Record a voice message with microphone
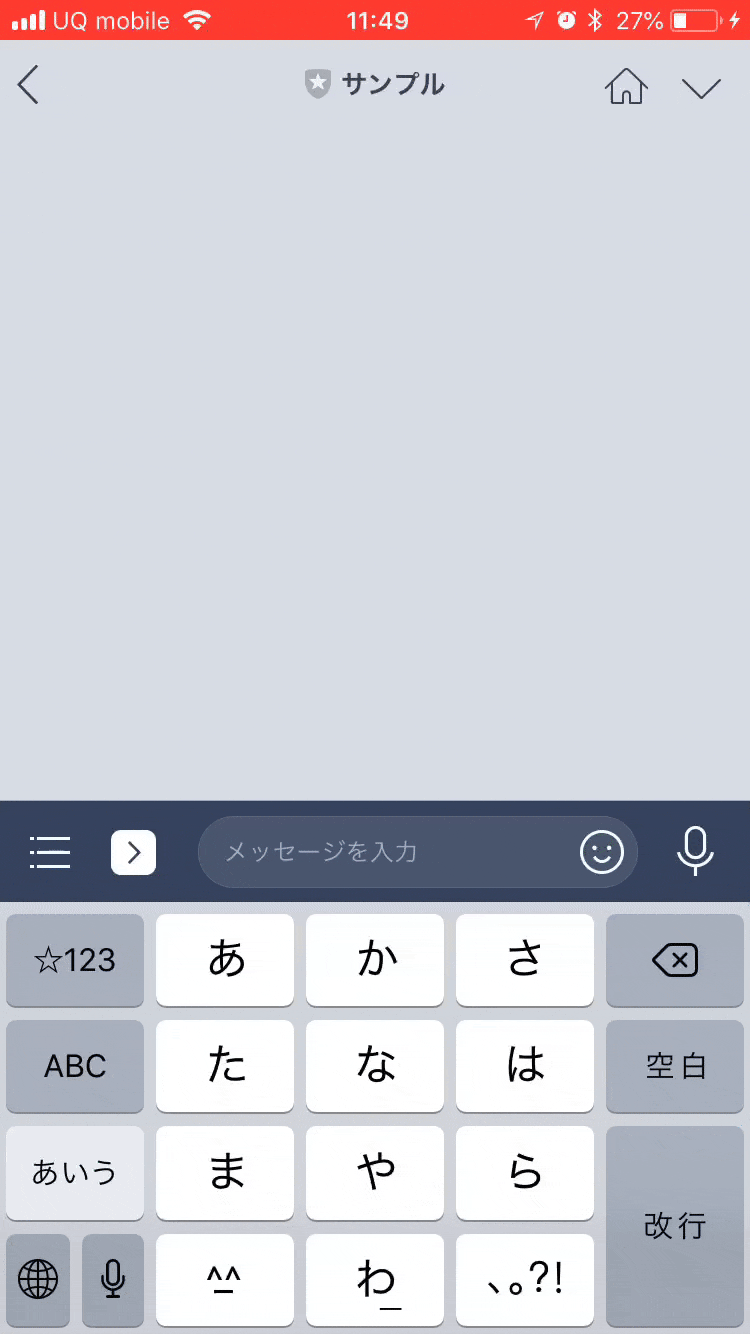The height and width of the screenshot is (1334, 750). coord(694,852)
